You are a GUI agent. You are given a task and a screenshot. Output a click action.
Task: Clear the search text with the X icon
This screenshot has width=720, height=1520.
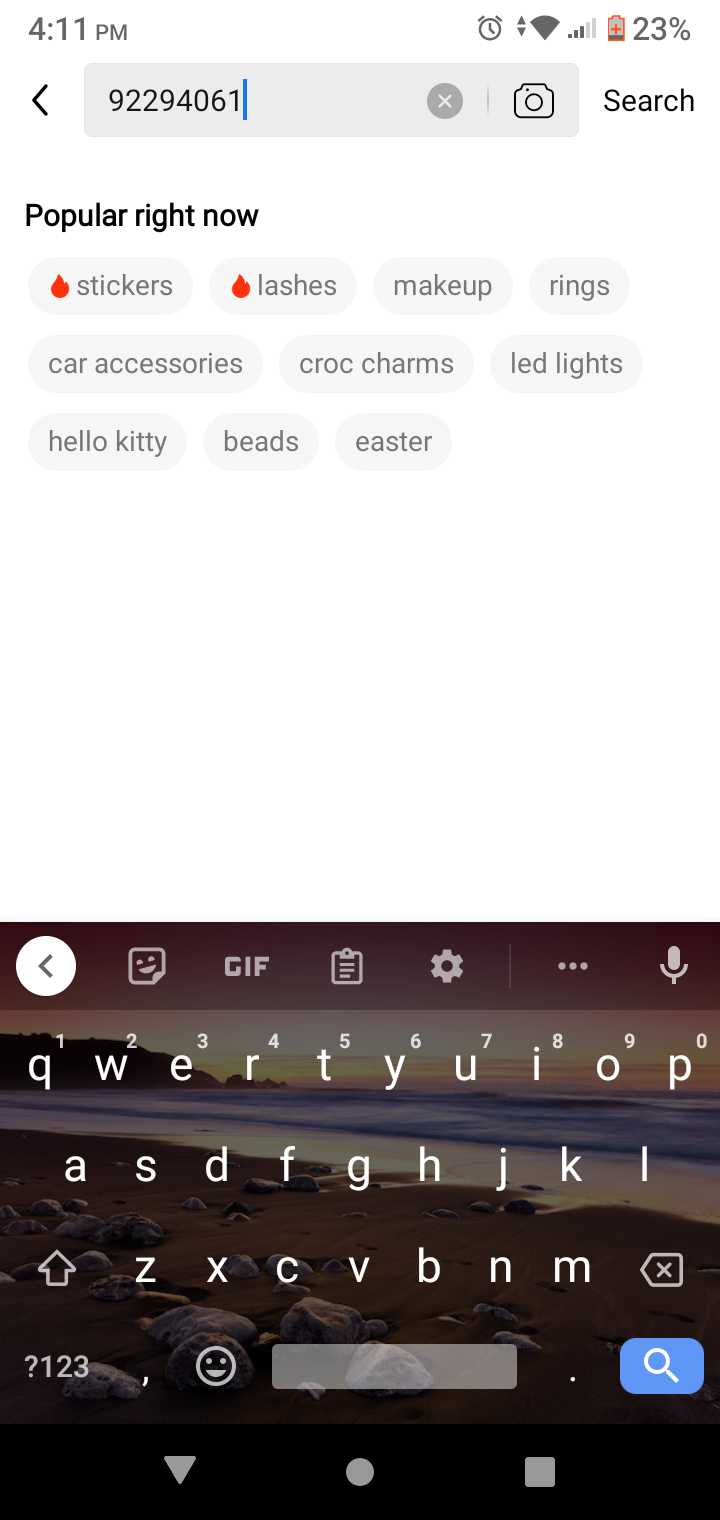pyautogui.click(x=445, y=100)
